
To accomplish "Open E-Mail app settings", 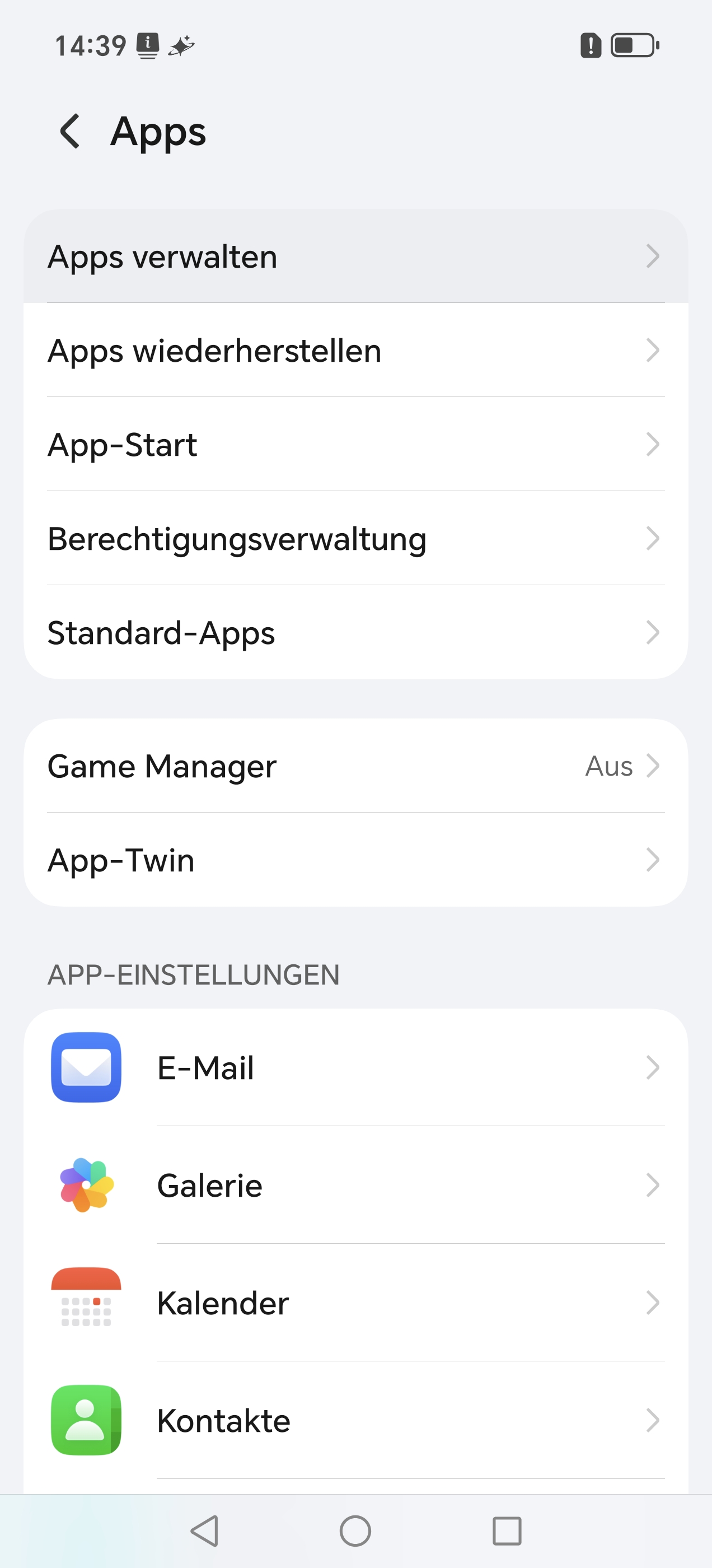I will tap(355, 1068).
